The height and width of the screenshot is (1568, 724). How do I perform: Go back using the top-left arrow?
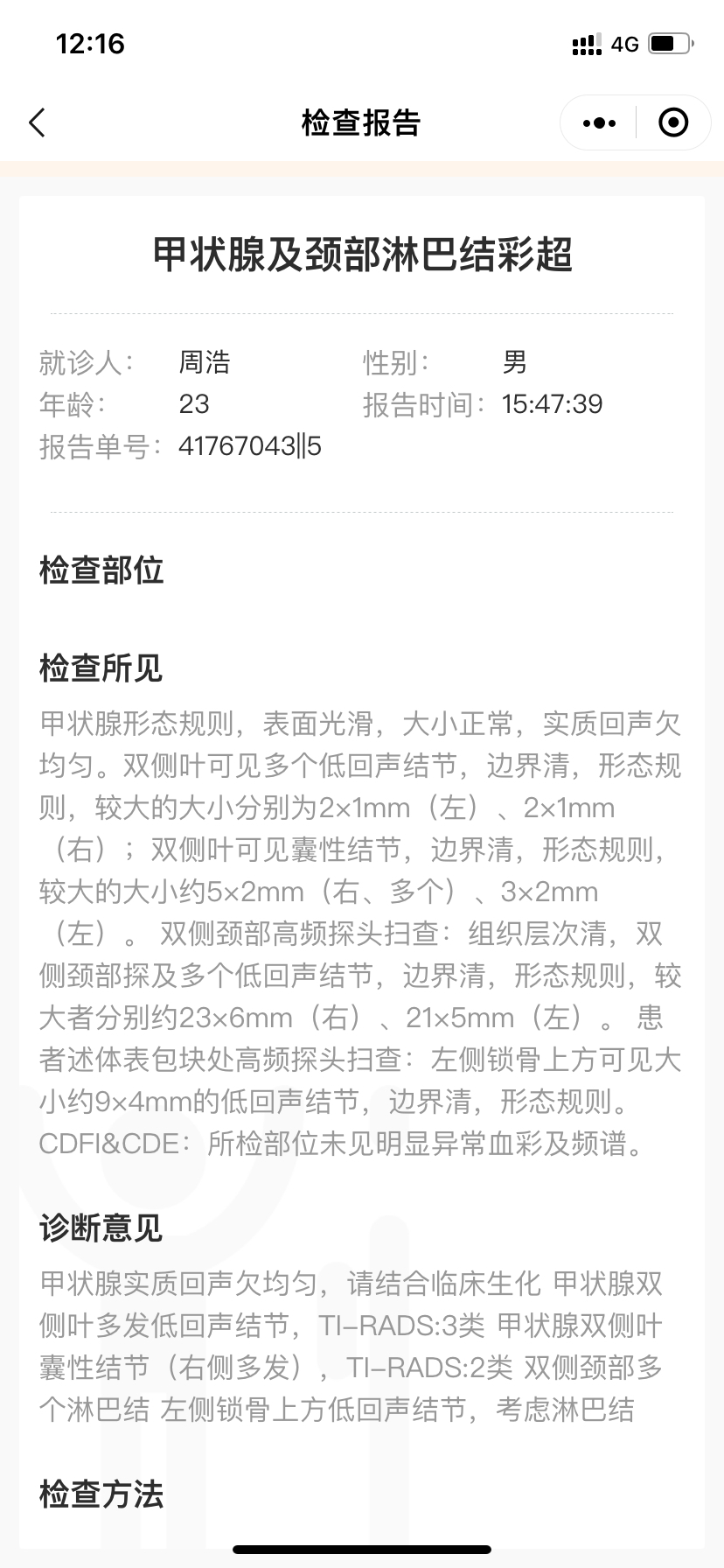(37, 123)
